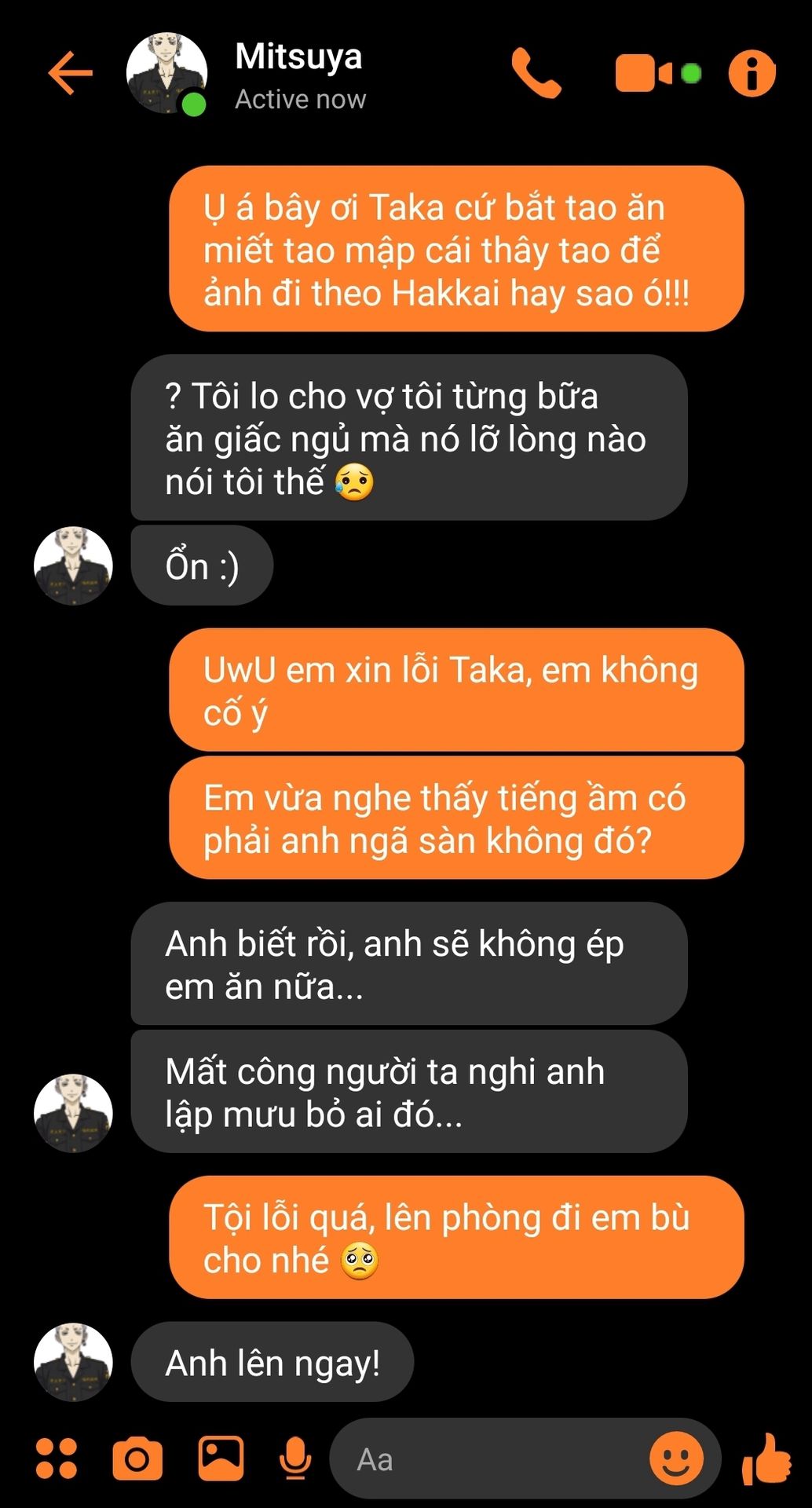Image resolution: width=812 pixels, height=1508 pixels.
Task: Record a voice message with the microphone
Action: [295, 1459]
